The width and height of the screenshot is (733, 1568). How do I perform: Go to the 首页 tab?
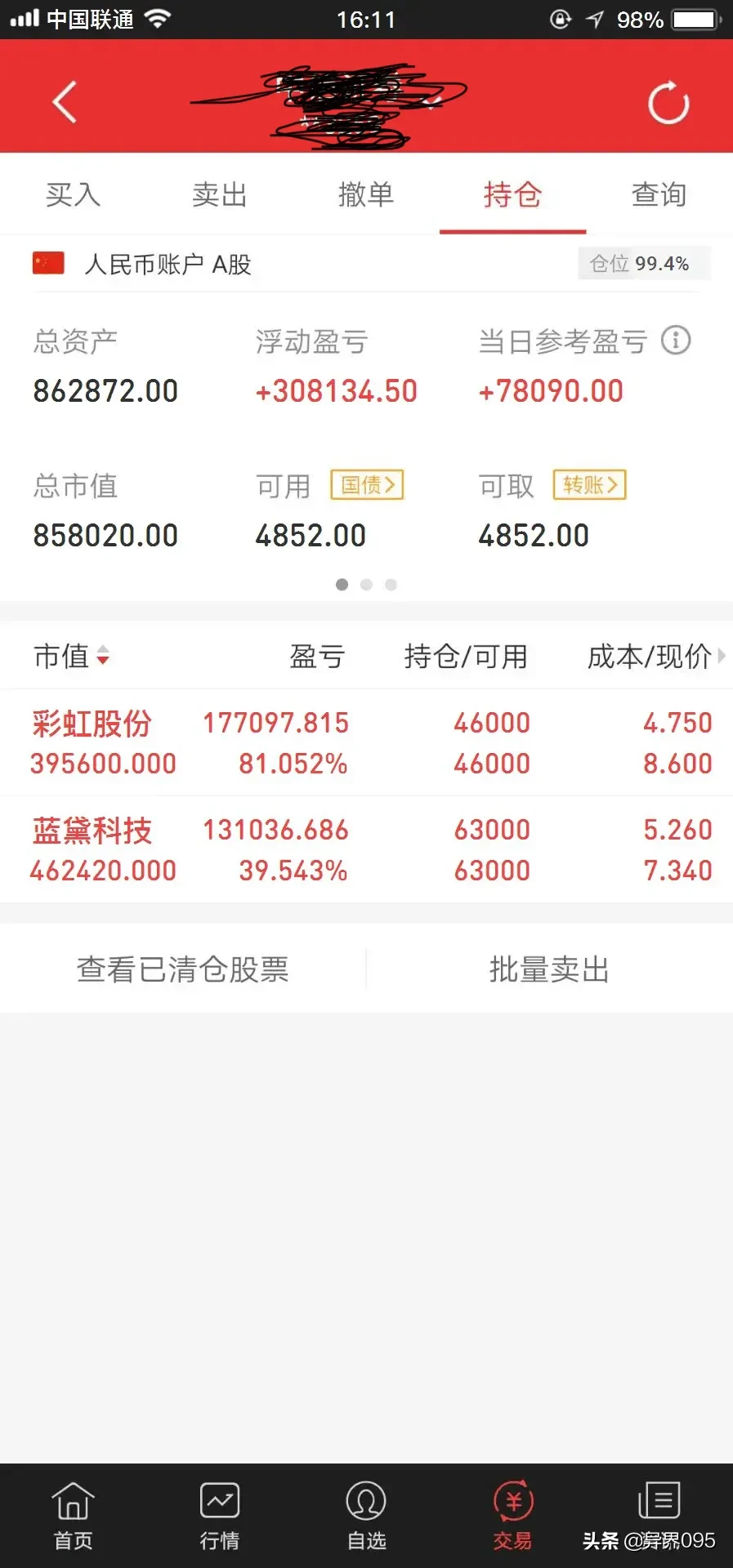[73, 1516]
